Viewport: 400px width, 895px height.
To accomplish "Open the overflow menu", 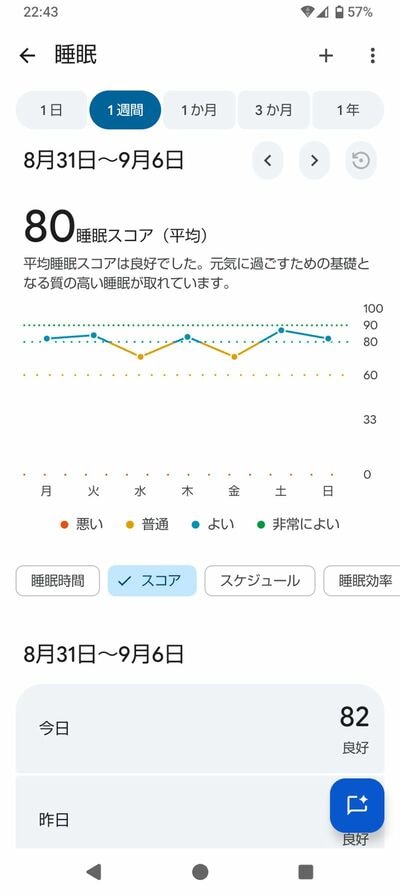I will (372, 55).
